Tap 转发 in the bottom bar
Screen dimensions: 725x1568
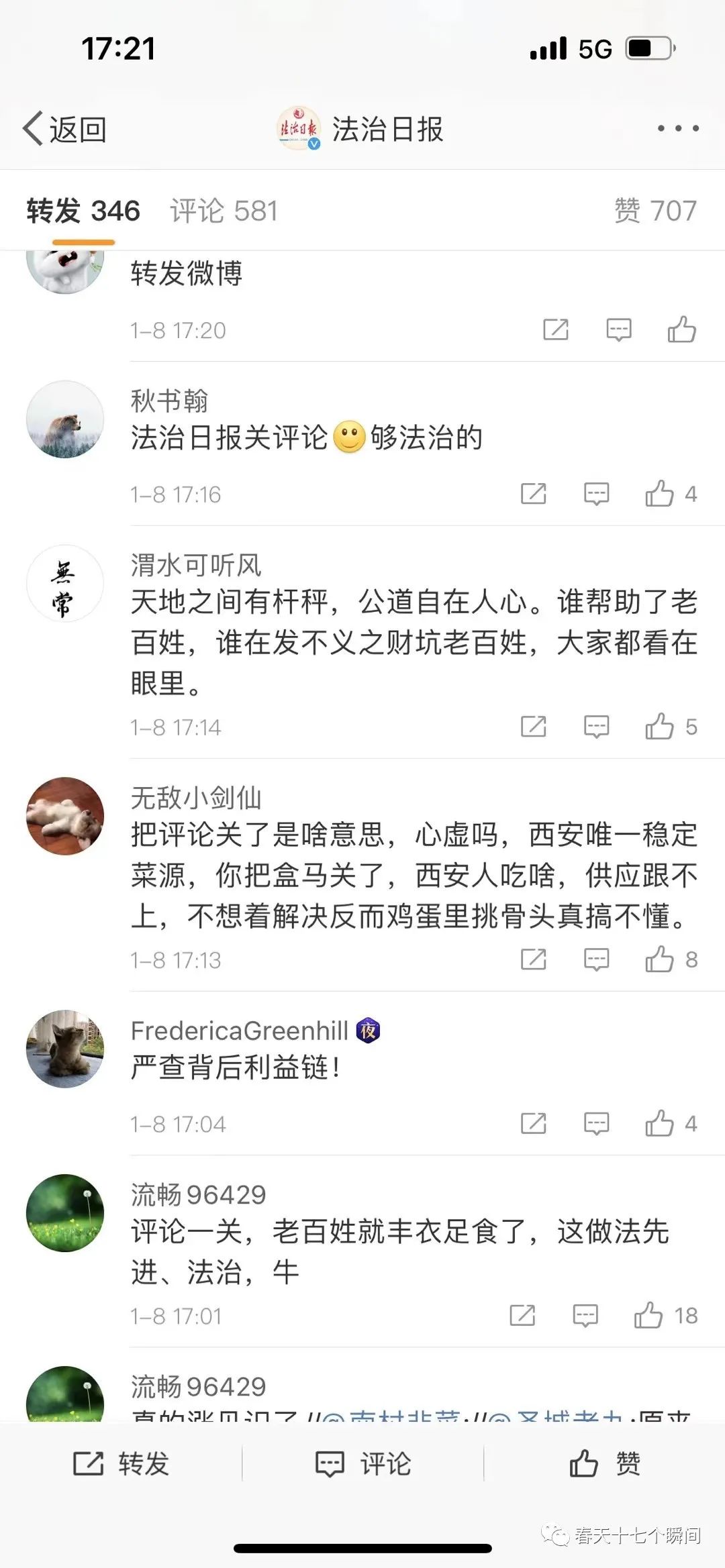pyautogui.click(x=121, y=1463)
